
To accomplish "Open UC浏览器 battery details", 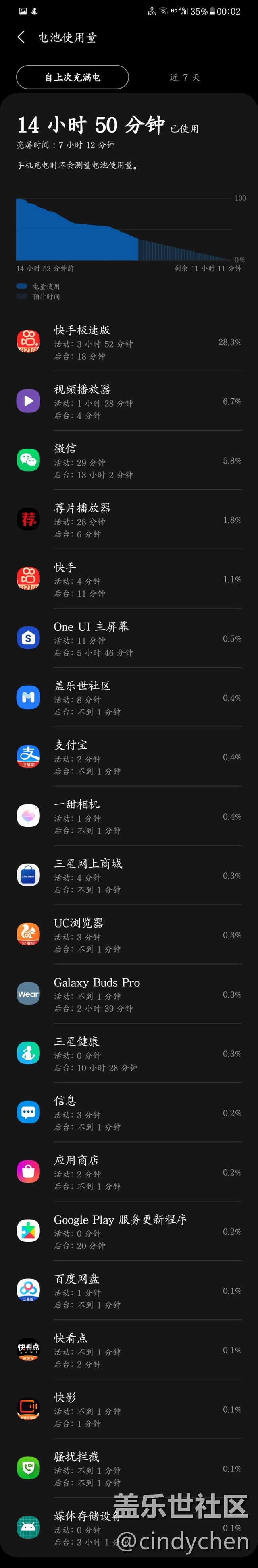I will pyautogui.click(x=129, y=935).
